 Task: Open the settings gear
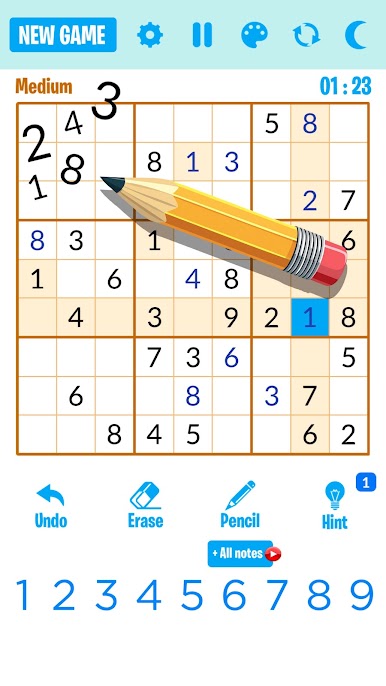coord(150,35)
